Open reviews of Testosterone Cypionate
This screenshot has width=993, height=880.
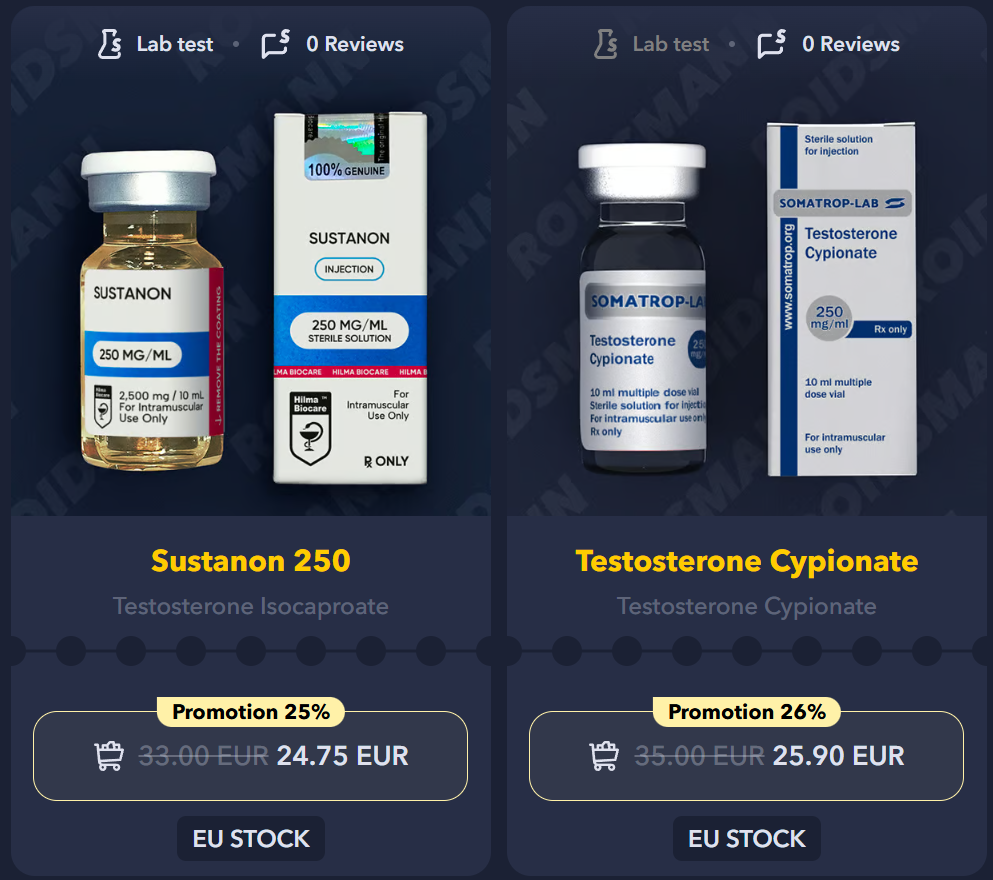click(828, 44)
